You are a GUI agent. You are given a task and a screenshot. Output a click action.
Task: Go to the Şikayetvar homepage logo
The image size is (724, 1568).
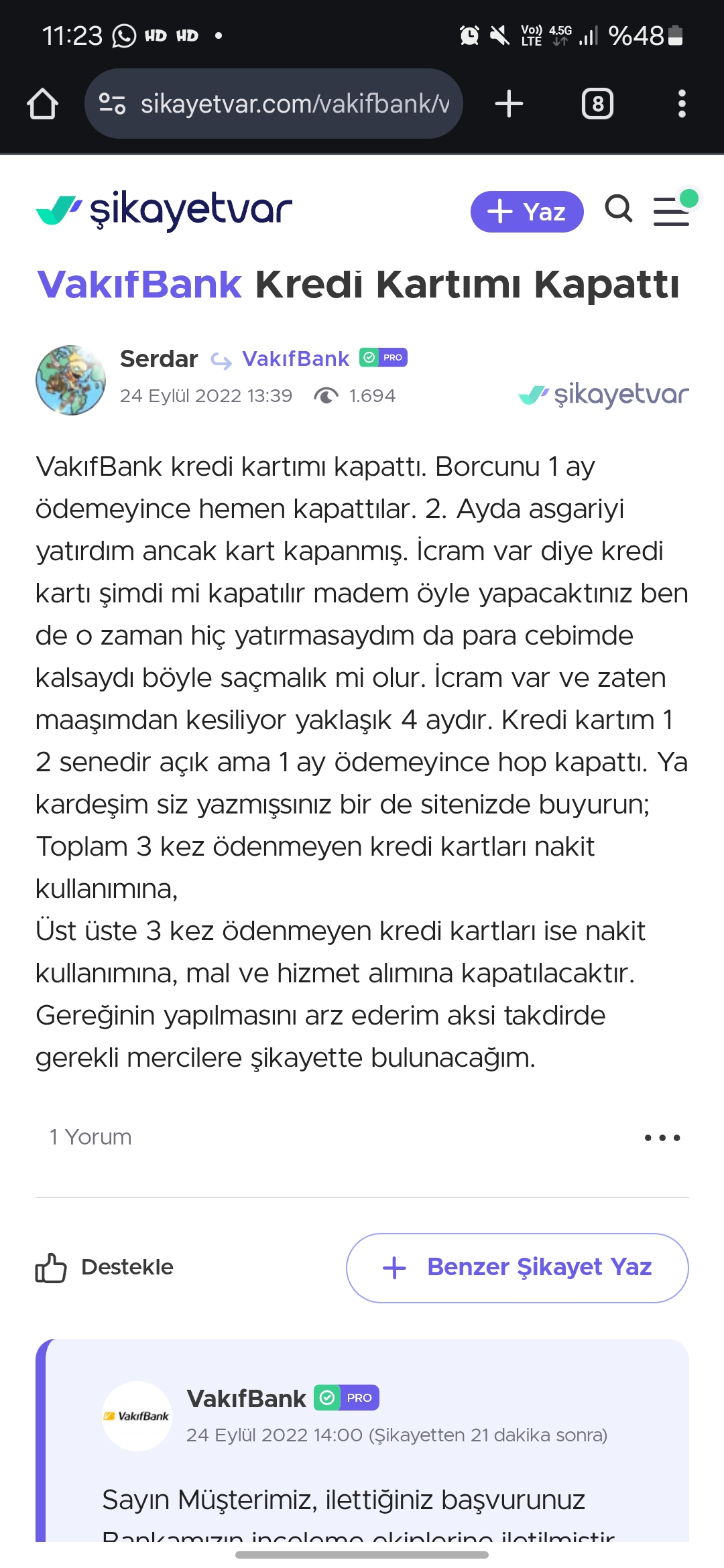click(x=164, y=210)
